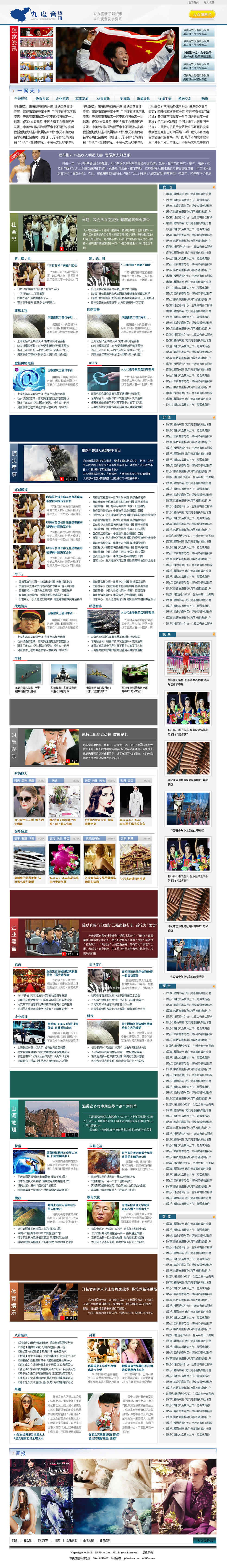Click the 加入收藏 link at top
The width and height of the screenshot is (227, 1568).
[209, 3]
